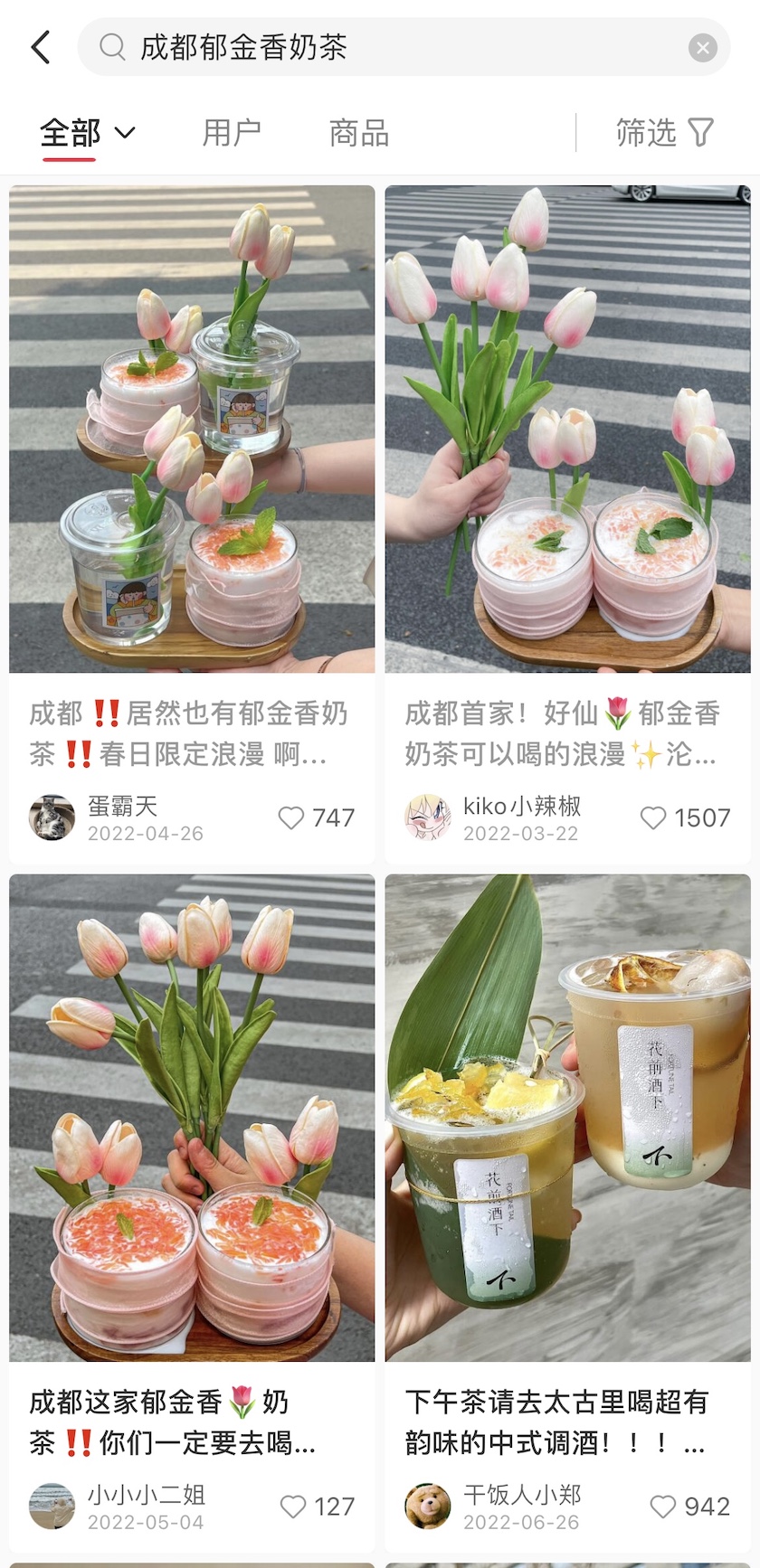View 蛋霸天's profile avatar
The image size is (760, 1568).
(x=52, y=818)
